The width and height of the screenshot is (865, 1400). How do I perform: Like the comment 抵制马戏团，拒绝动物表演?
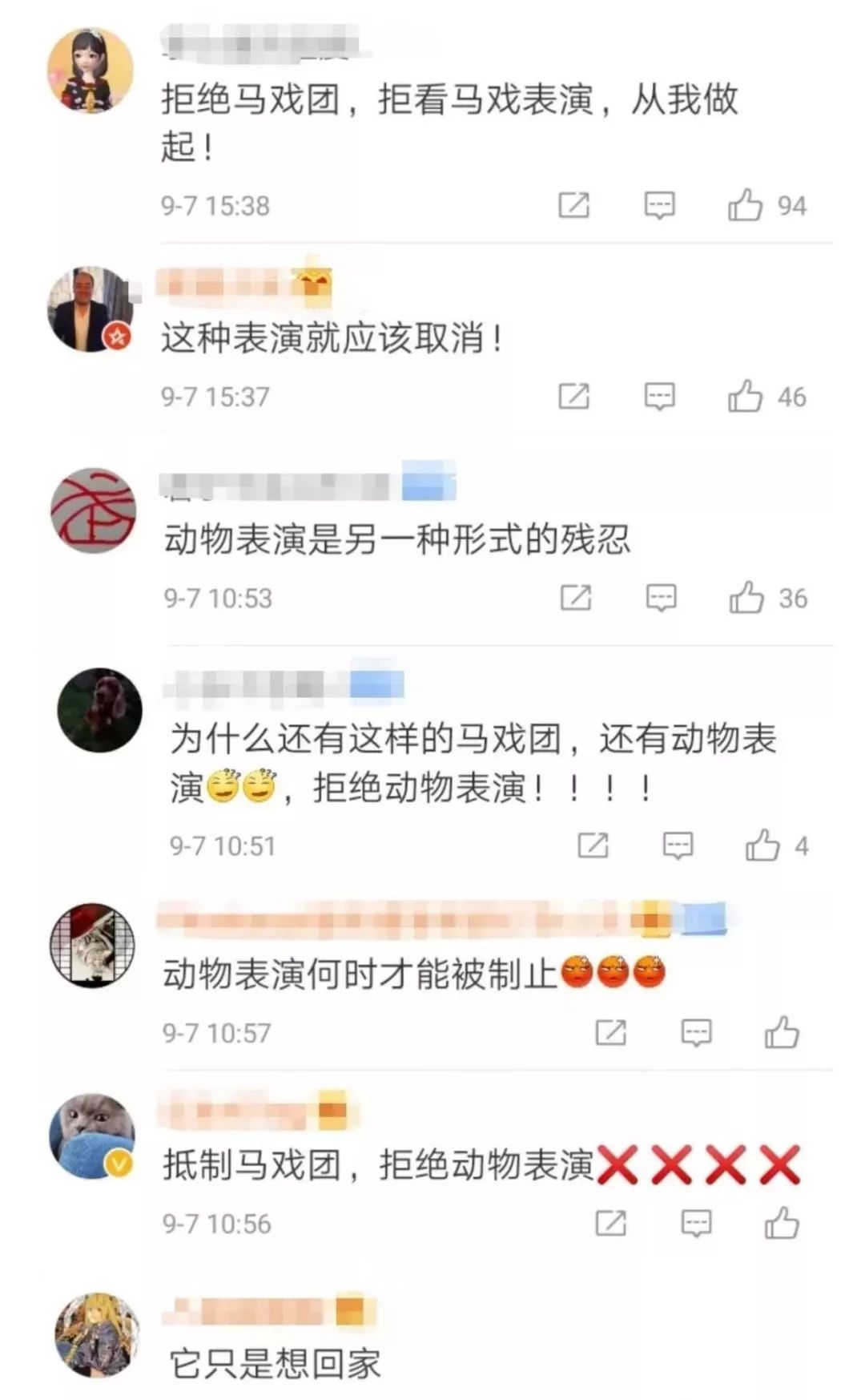coord(781,1224)
